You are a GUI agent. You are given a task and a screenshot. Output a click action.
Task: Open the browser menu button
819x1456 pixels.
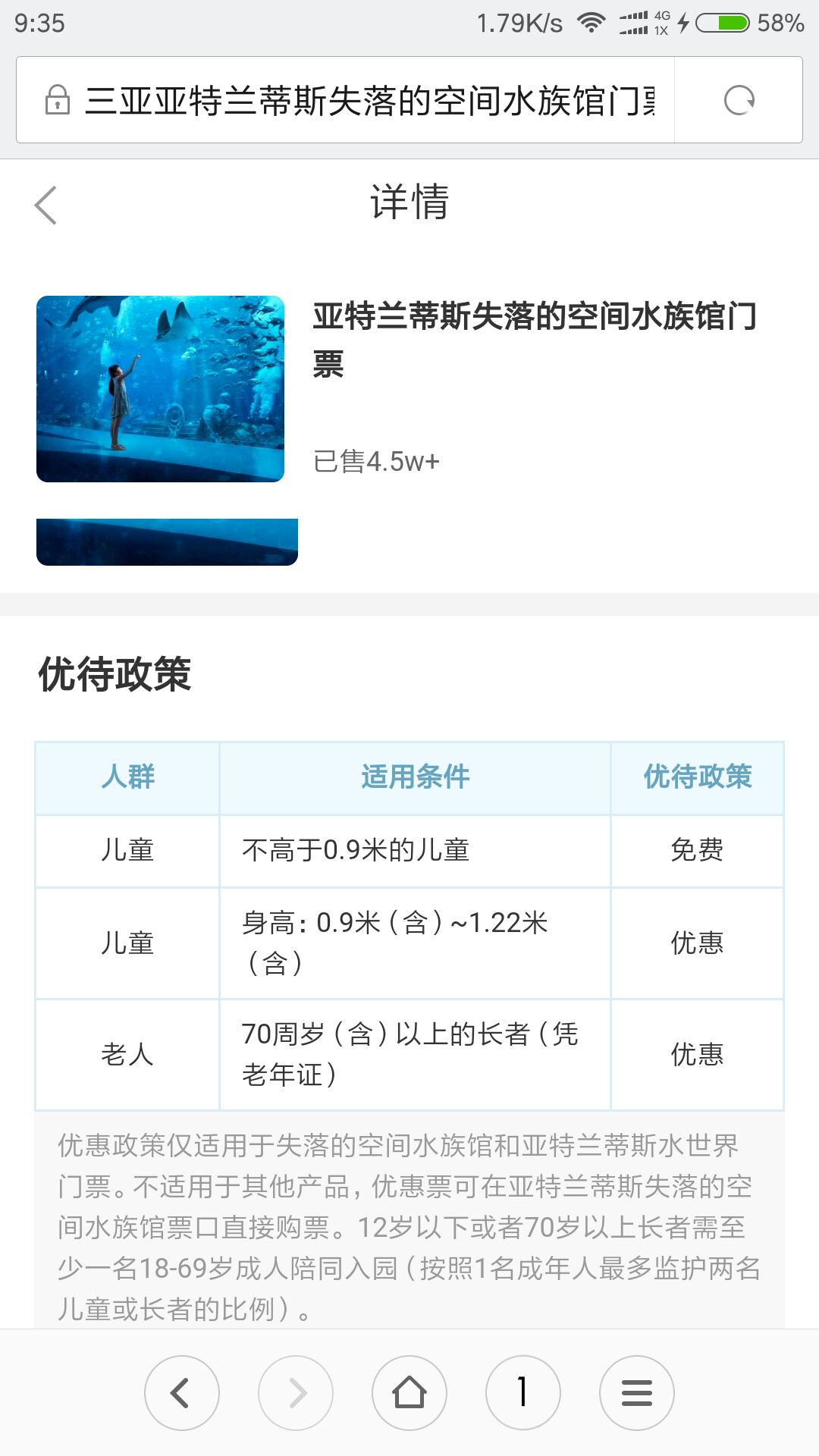click(x=637, y=1393)
